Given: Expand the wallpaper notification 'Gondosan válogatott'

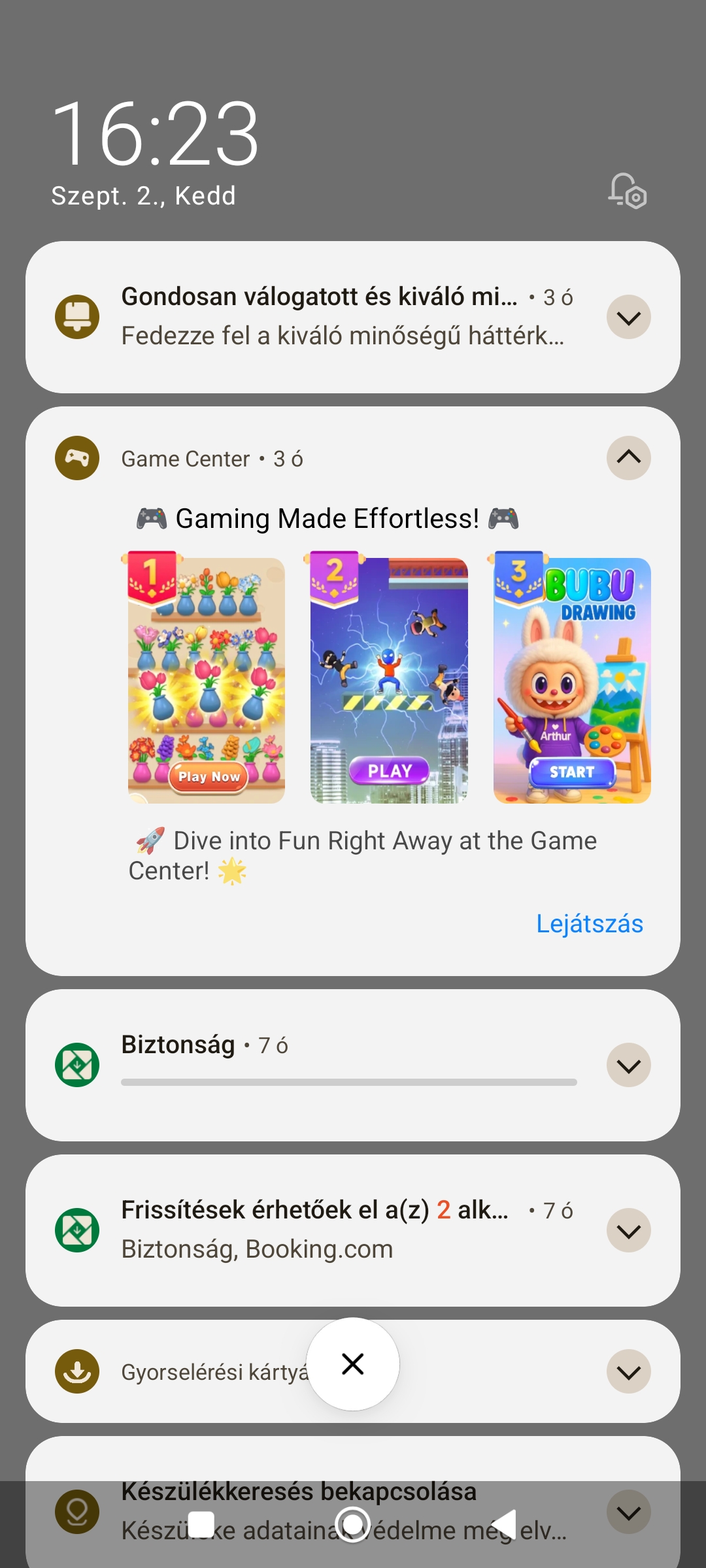Looking at the screenshot, I should (x=628, y=318).
